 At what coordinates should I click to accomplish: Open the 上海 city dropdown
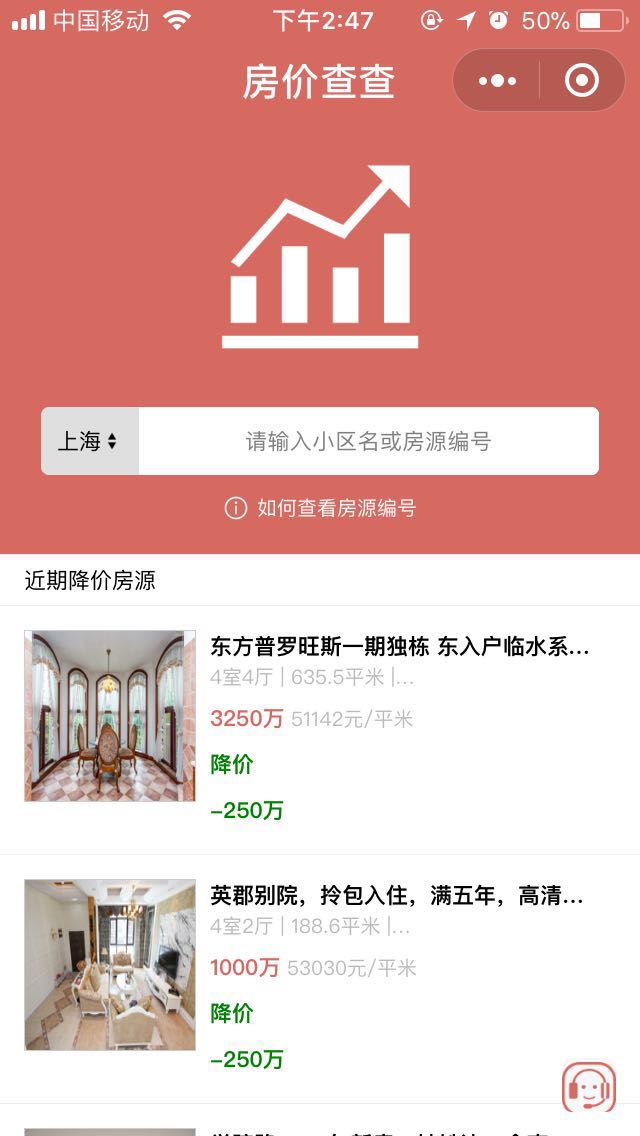(x=89, y=441)
